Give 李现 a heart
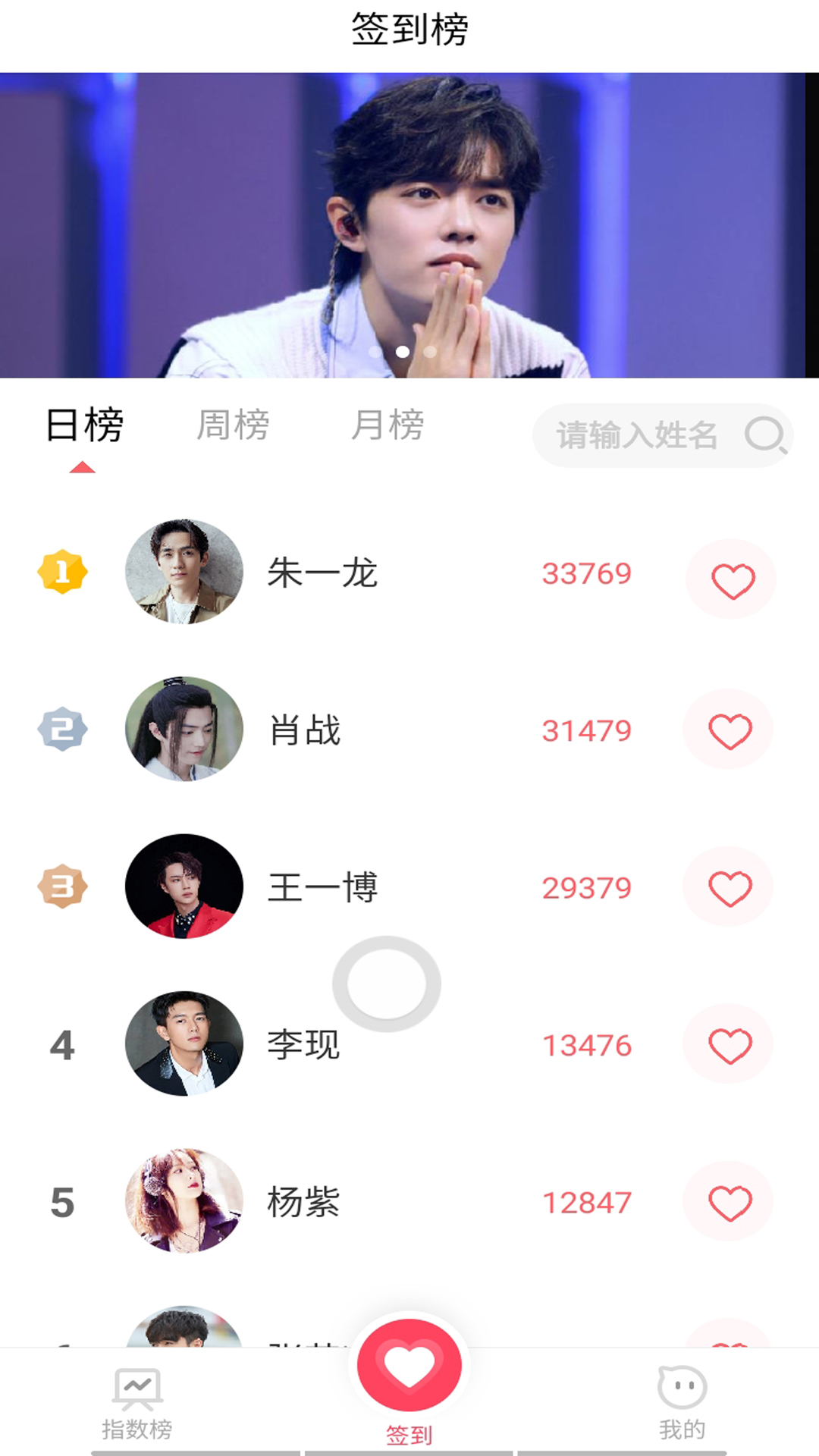This screenshot has height=1456, width=819. [730, 1045]
